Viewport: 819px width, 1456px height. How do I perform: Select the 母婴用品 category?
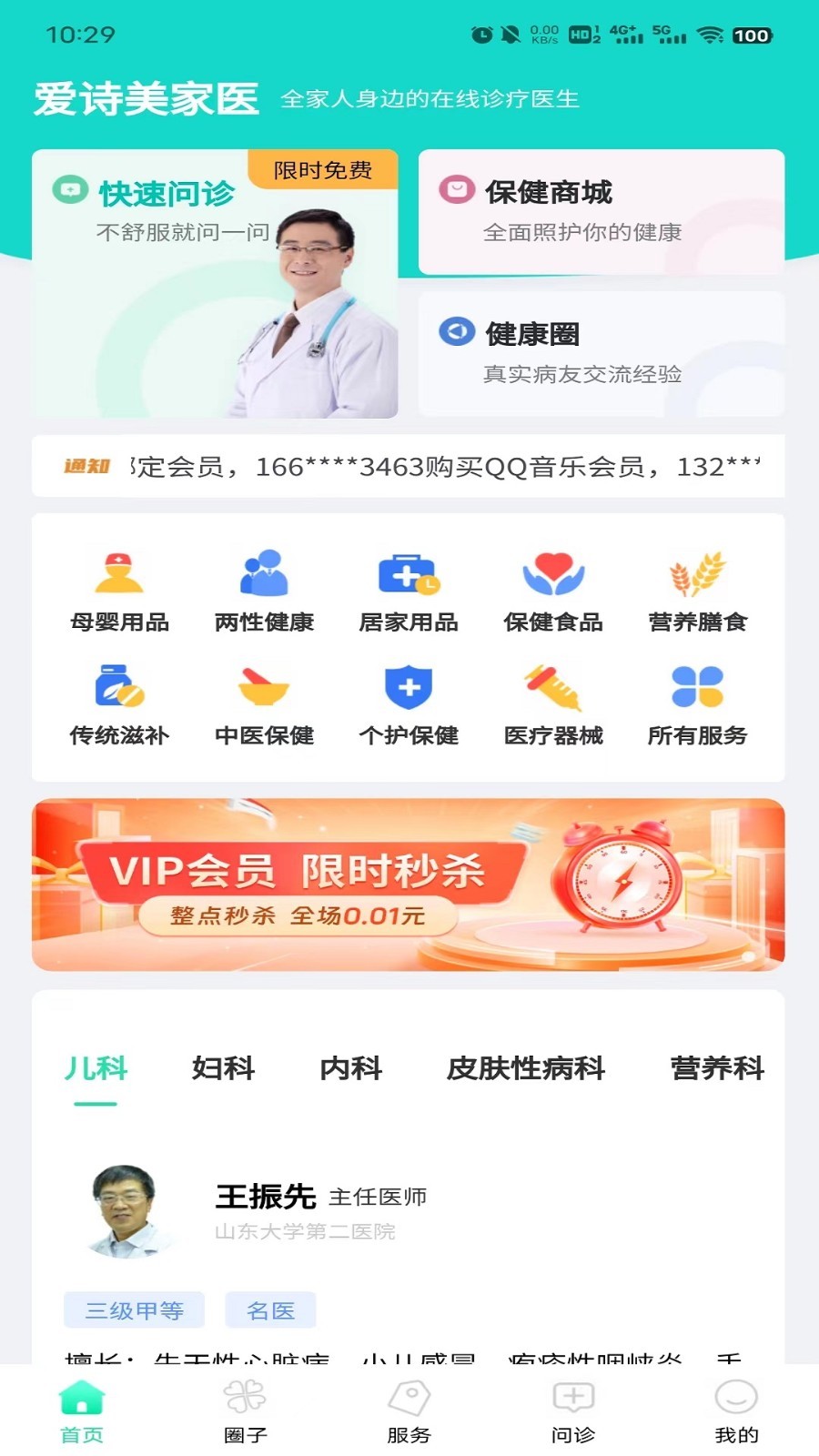coord(119,590)
